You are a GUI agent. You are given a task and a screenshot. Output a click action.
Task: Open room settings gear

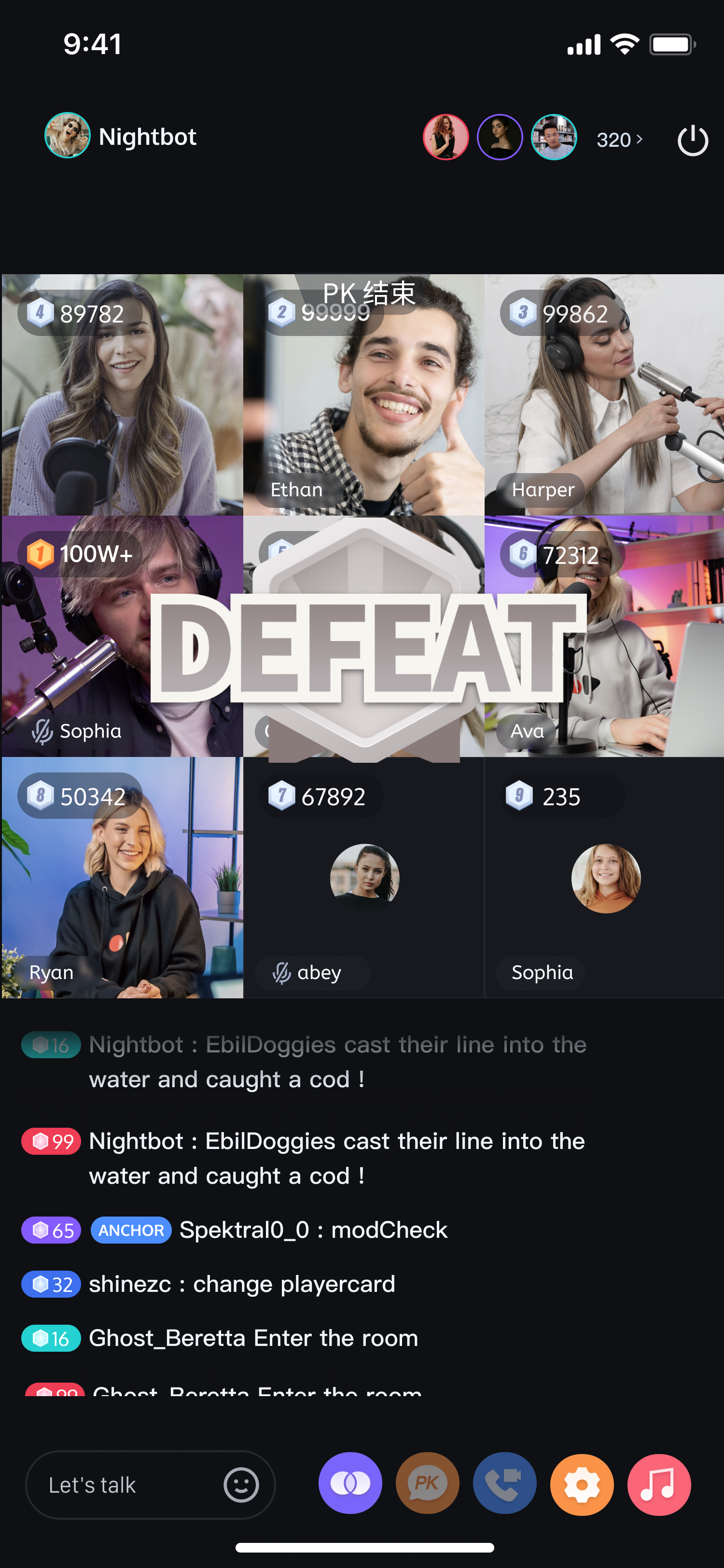point(582,1484)
